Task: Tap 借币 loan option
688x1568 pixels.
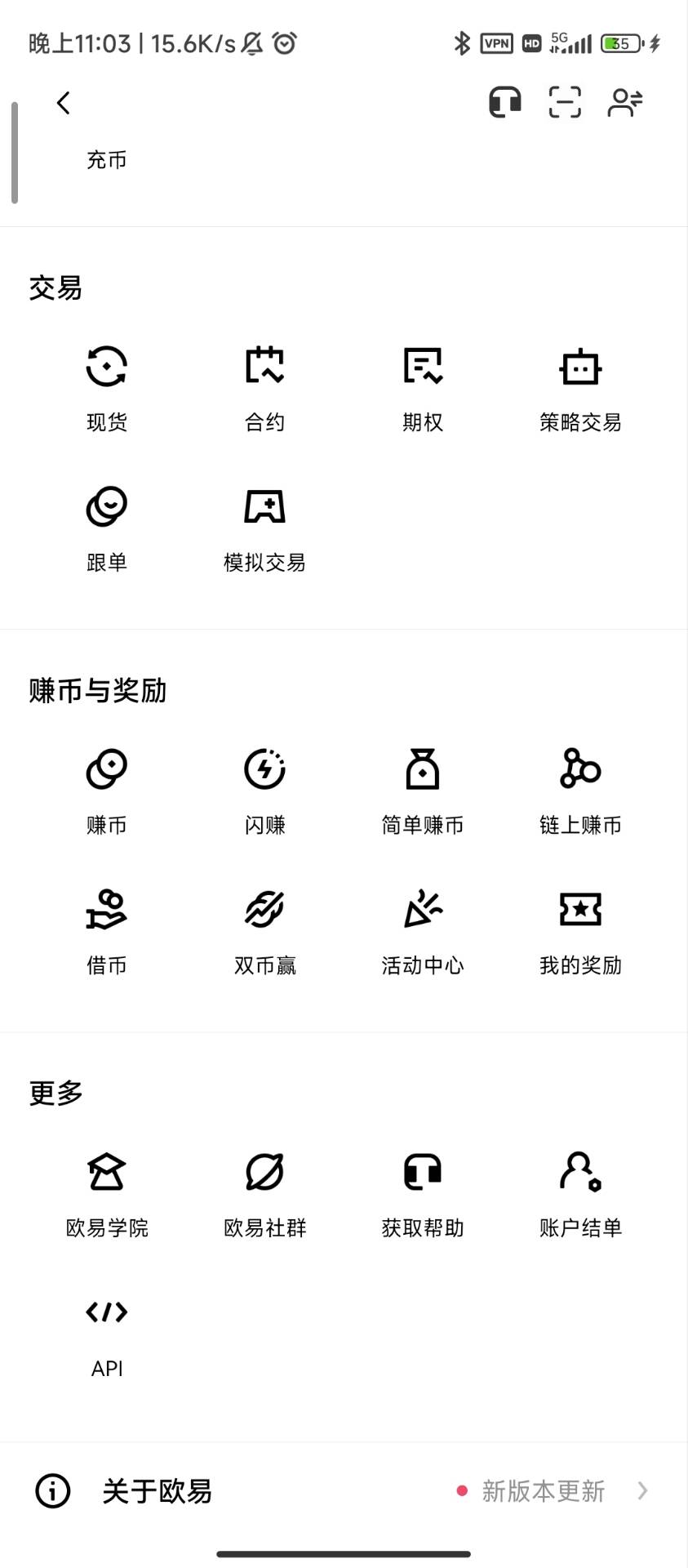Action: (107, 929)
